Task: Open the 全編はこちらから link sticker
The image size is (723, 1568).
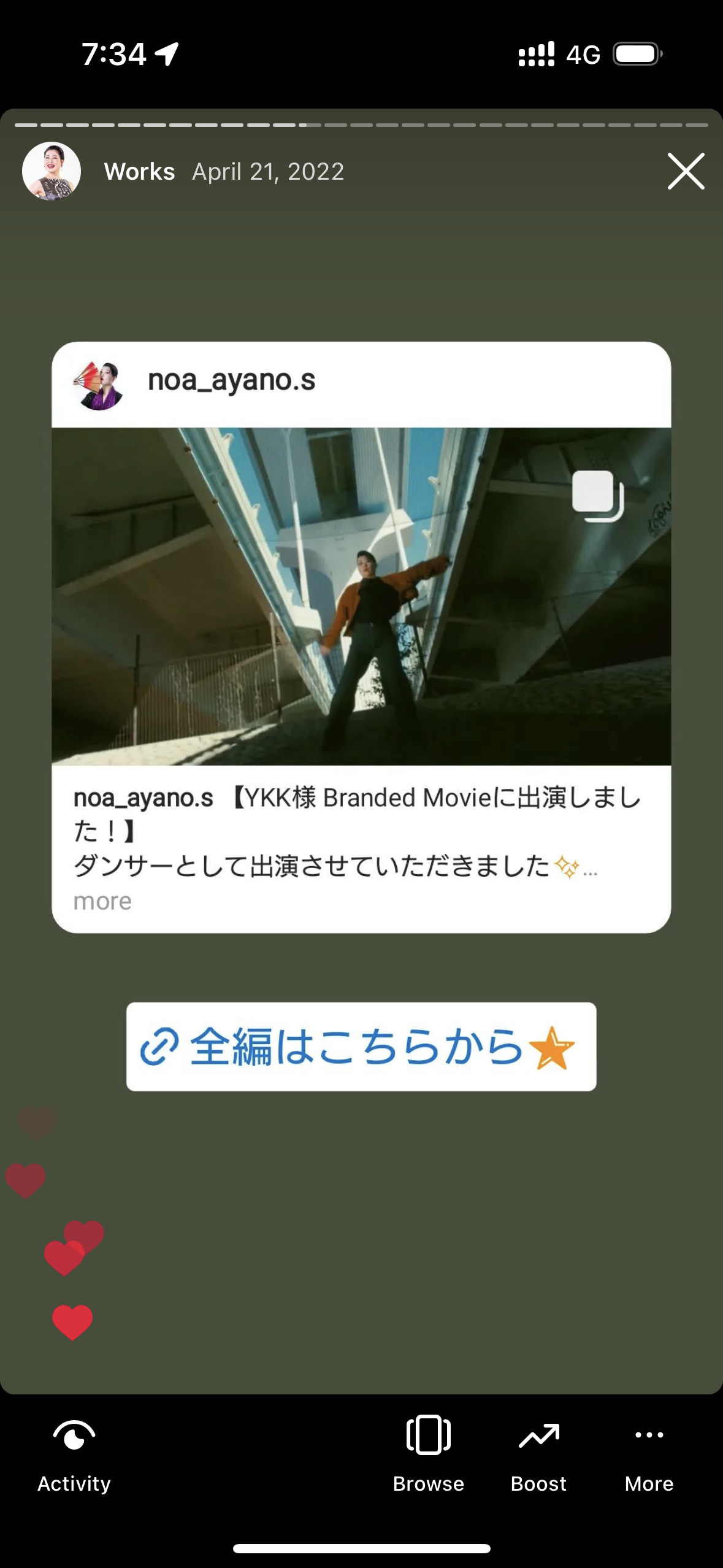Action: coord(361,1047)
